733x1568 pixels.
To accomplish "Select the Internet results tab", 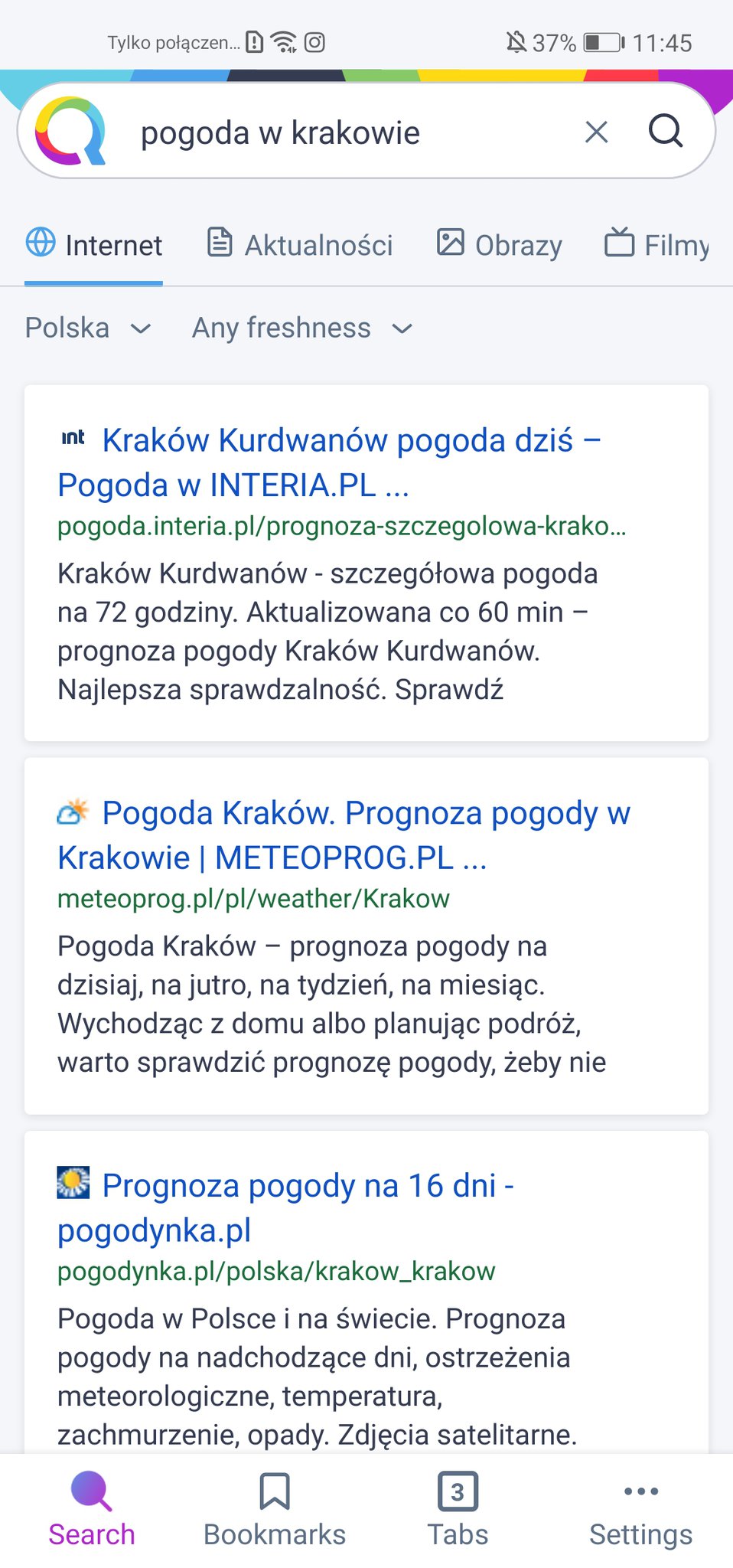I will click(x=94, y=245).
